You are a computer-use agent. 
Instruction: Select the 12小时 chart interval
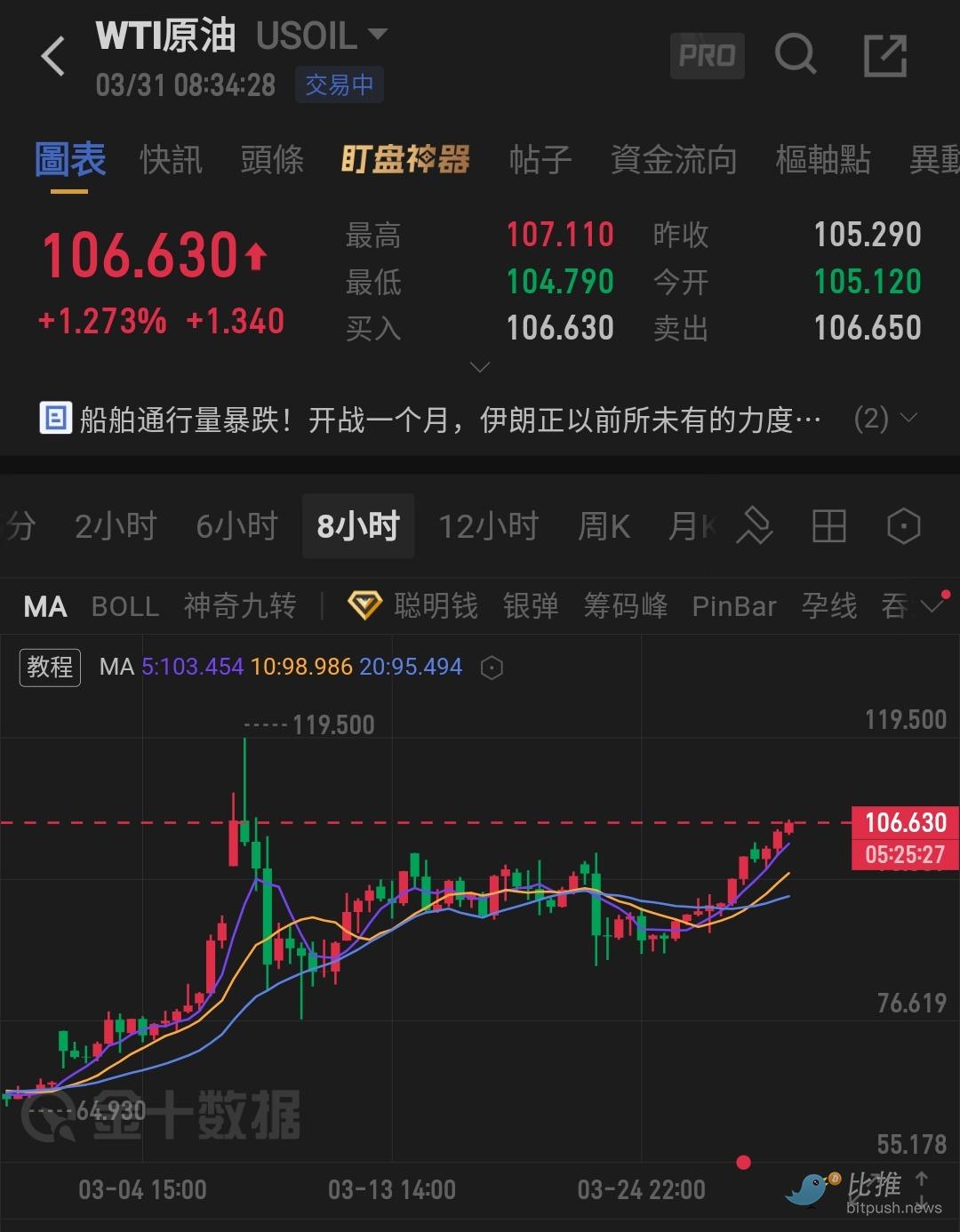489,526
